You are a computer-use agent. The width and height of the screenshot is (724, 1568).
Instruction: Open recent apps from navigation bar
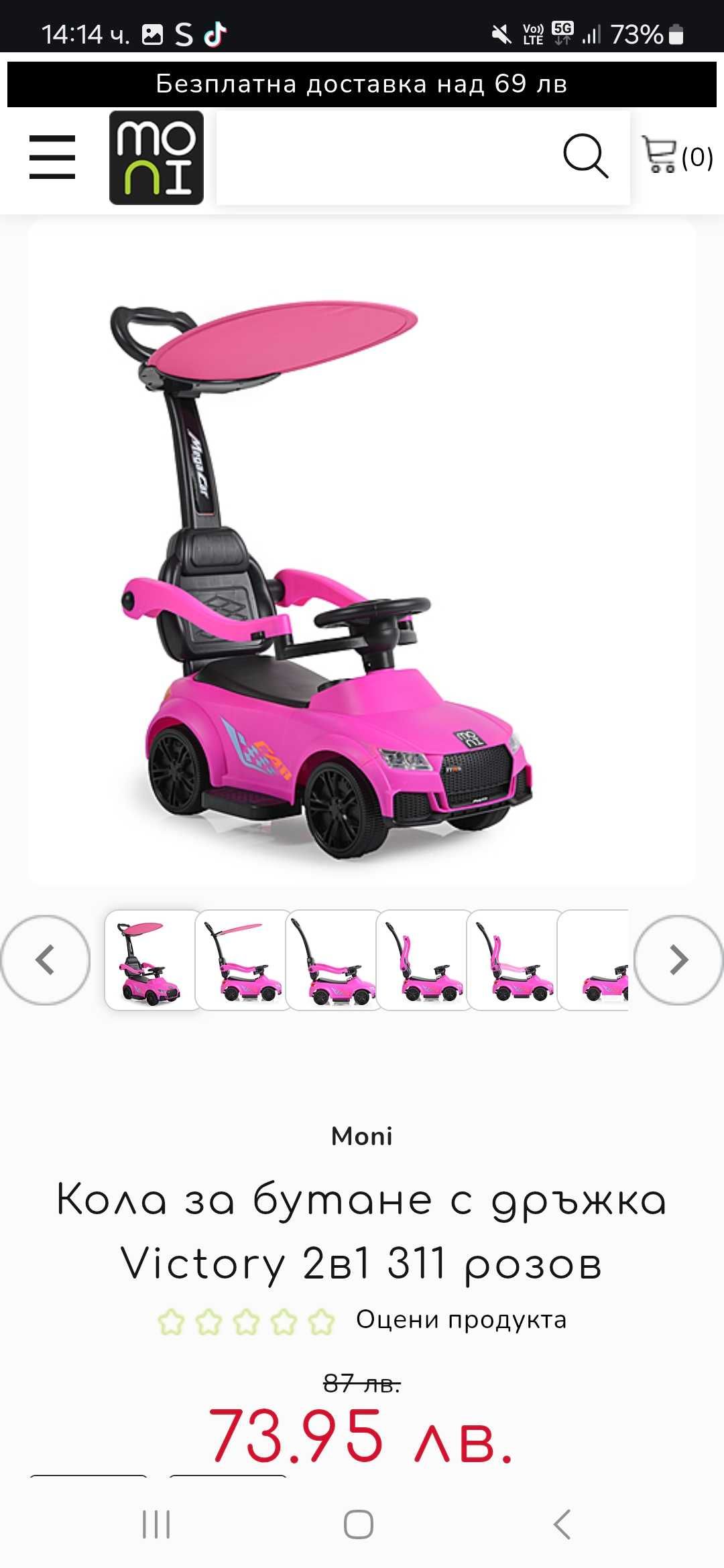coord(156,1524)
